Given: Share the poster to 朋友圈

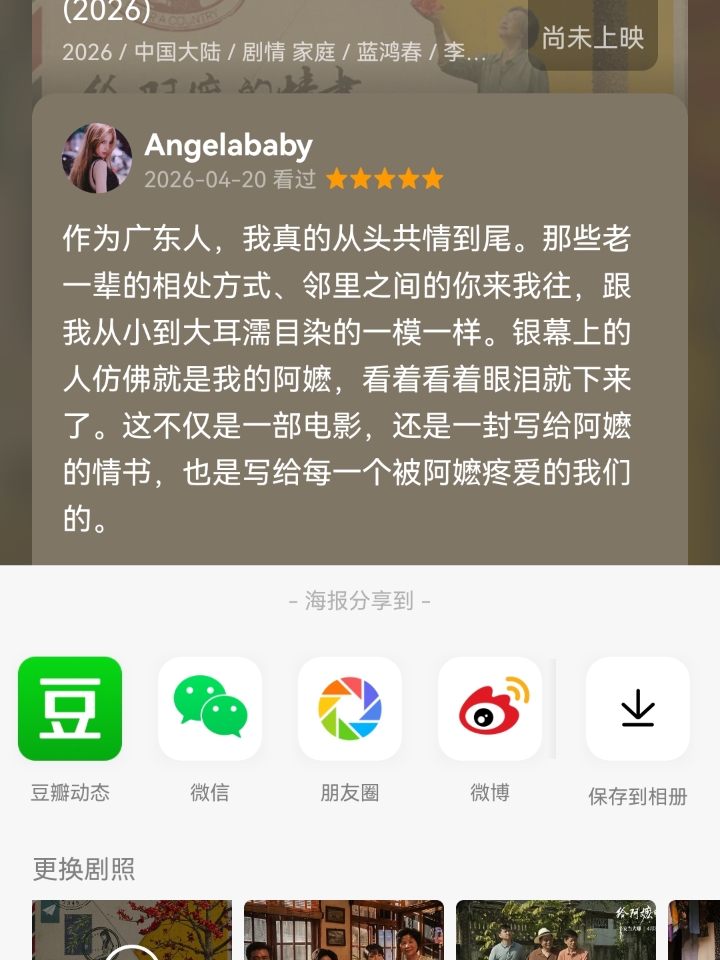Looking at the screenshot, I should click(x=348, y=708).
